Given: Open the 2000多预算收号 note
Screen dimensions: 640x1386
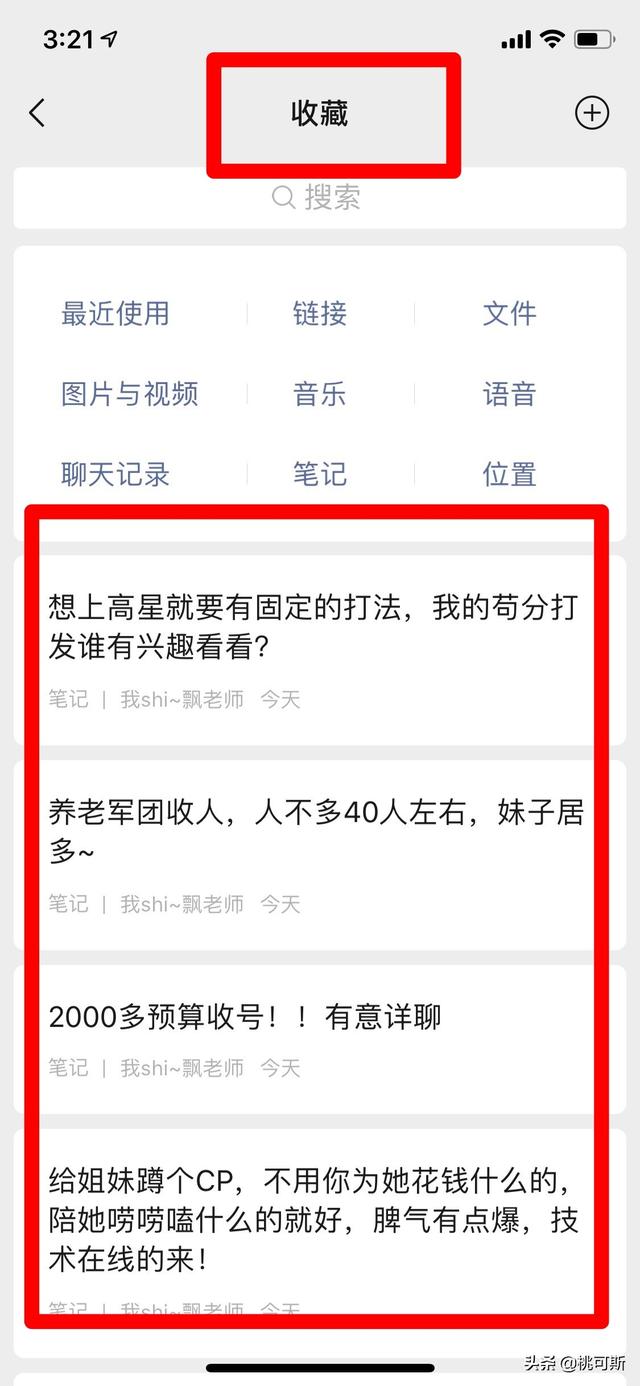Looking at the screenshot, I should pos(319,1039).
